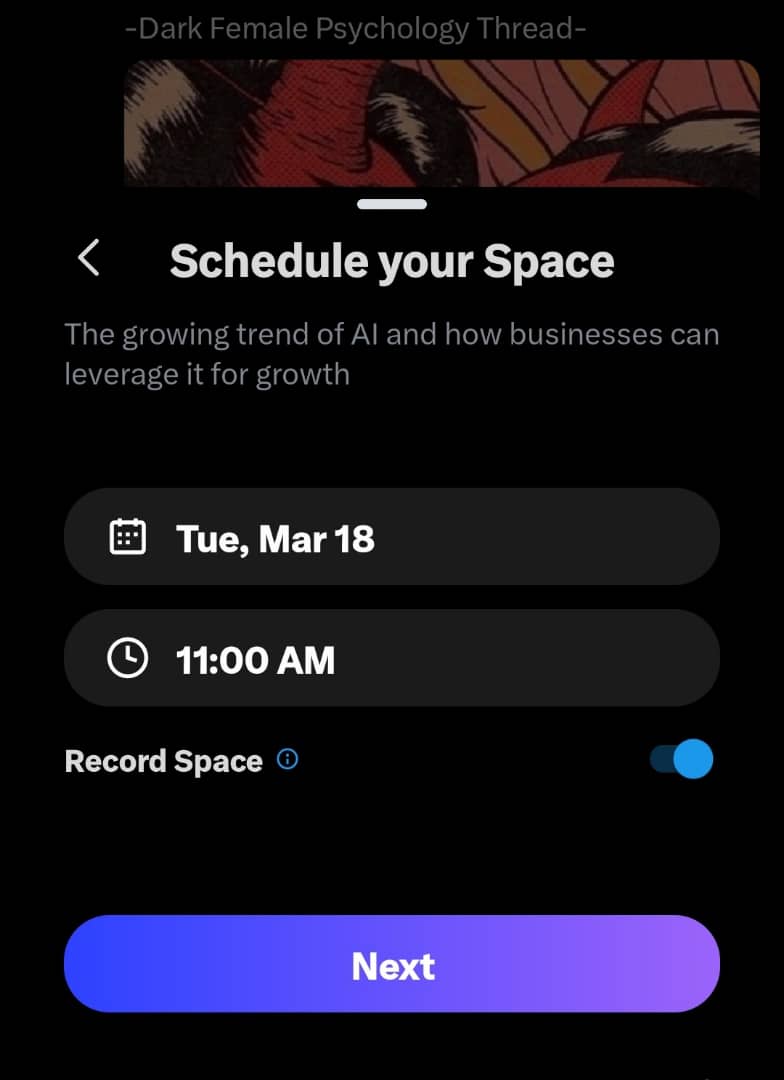
Task: Tap the circular clock symbol for time settings
Action: 127,658
